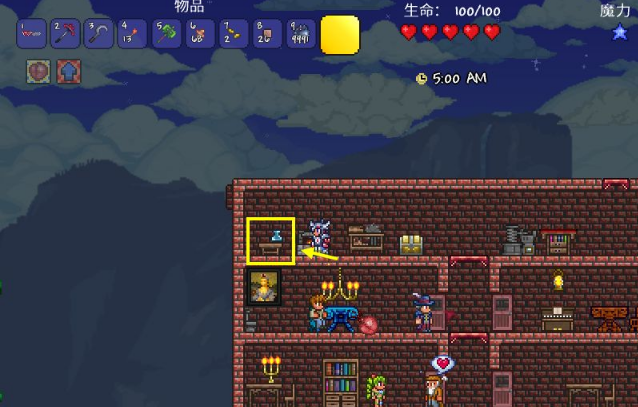This screenshot has height=407, width=638.
Task: Select hotbar slot 1 red weapon
Action: pos(32,34)
